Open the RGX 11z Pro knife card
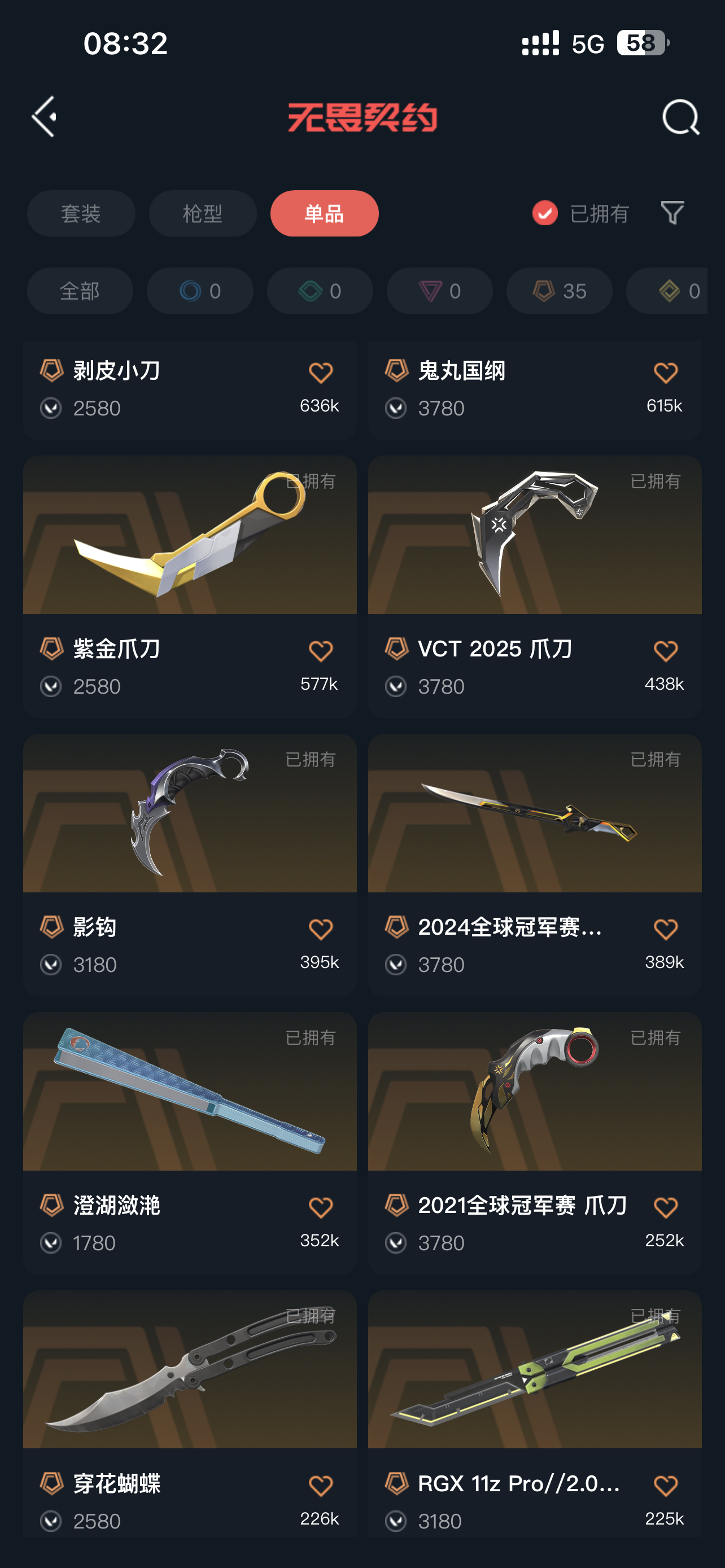Image resolution: width=725 pixels, height=1568 pixels. click(535, 1415)
